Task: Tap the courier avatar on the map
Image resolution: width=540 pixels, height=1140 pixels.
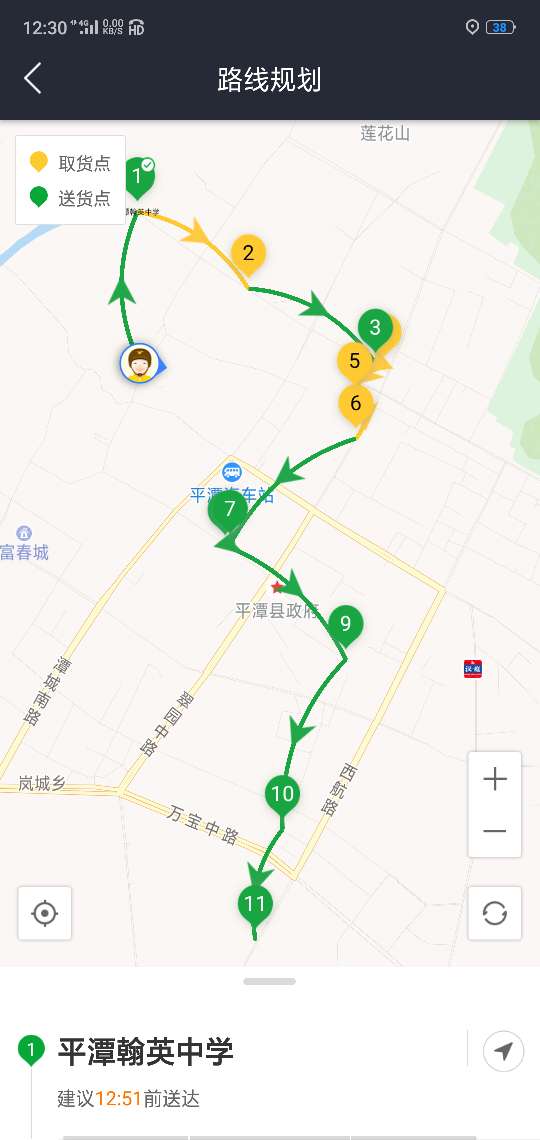Action: (x=140, y=363)
